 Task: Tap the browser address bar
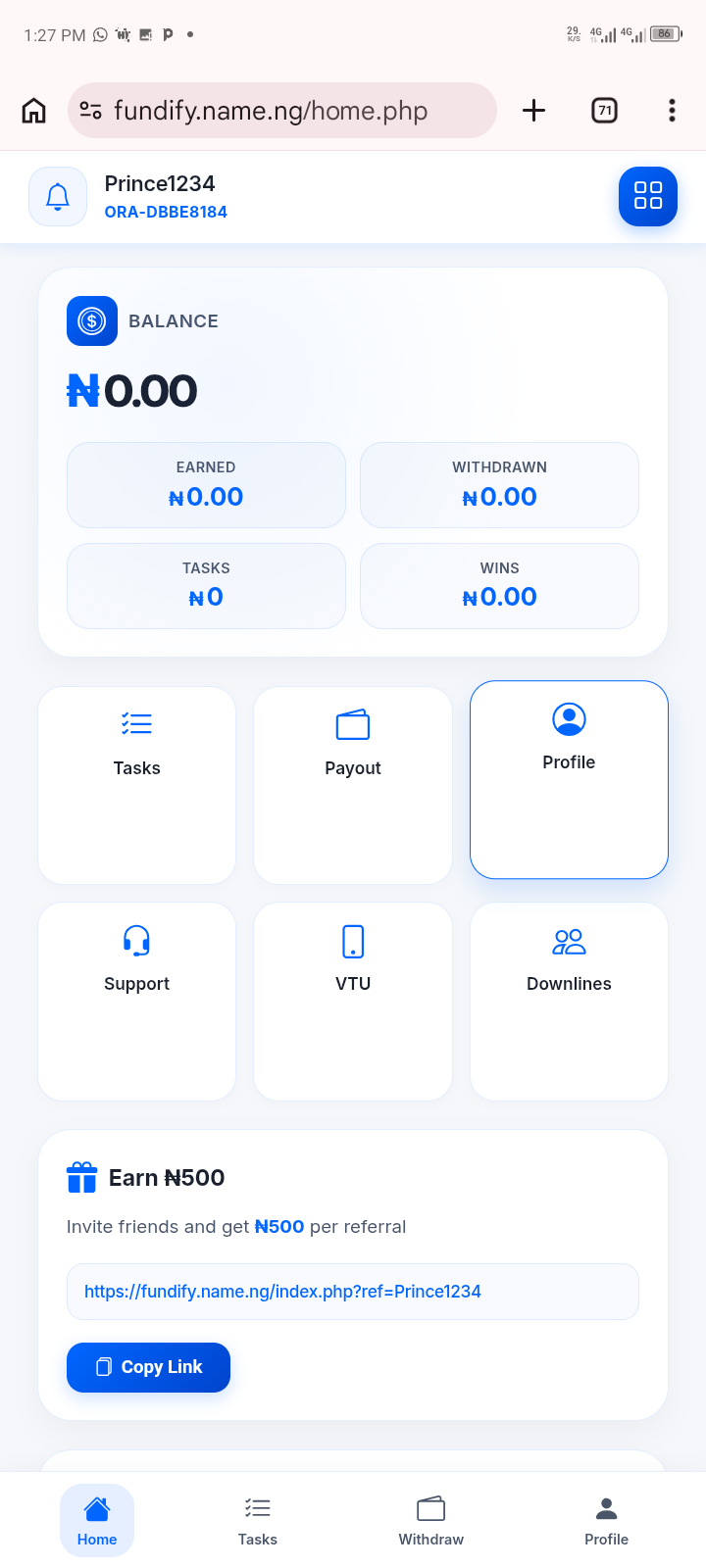(282, 111)
